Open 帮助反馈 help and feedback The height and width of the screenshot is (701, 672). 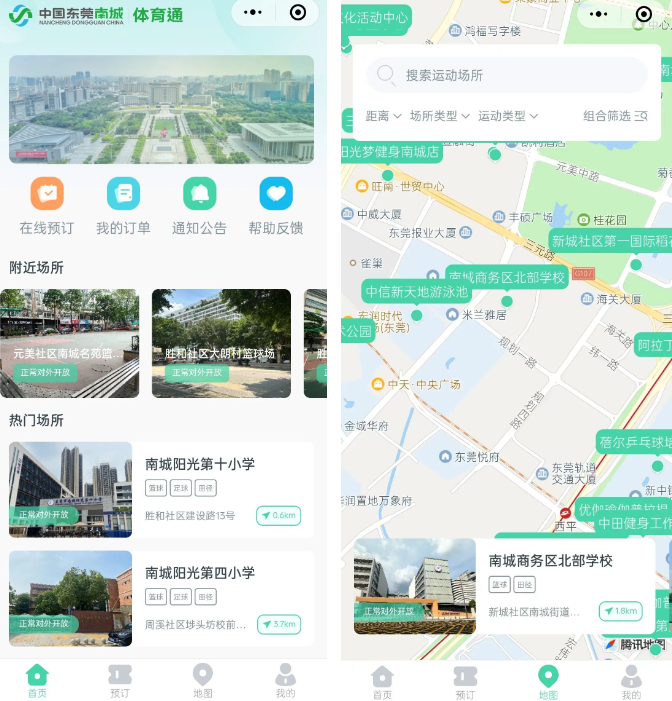(276, 206)
